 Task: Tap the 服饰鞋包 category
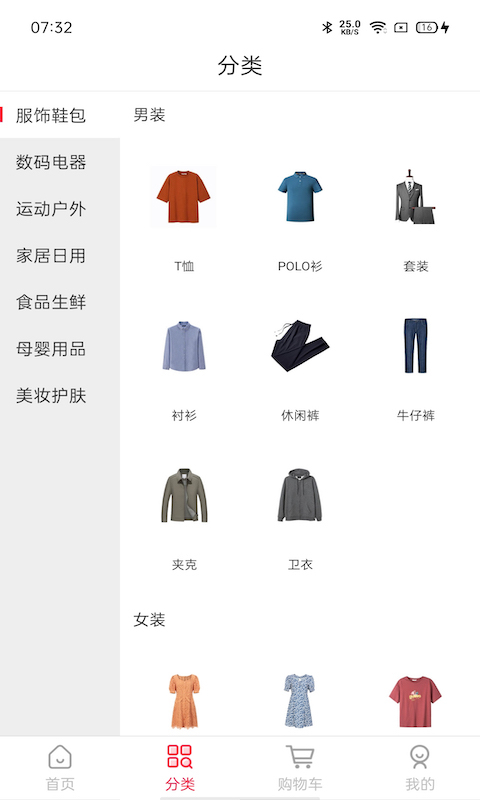click(51, 115)
